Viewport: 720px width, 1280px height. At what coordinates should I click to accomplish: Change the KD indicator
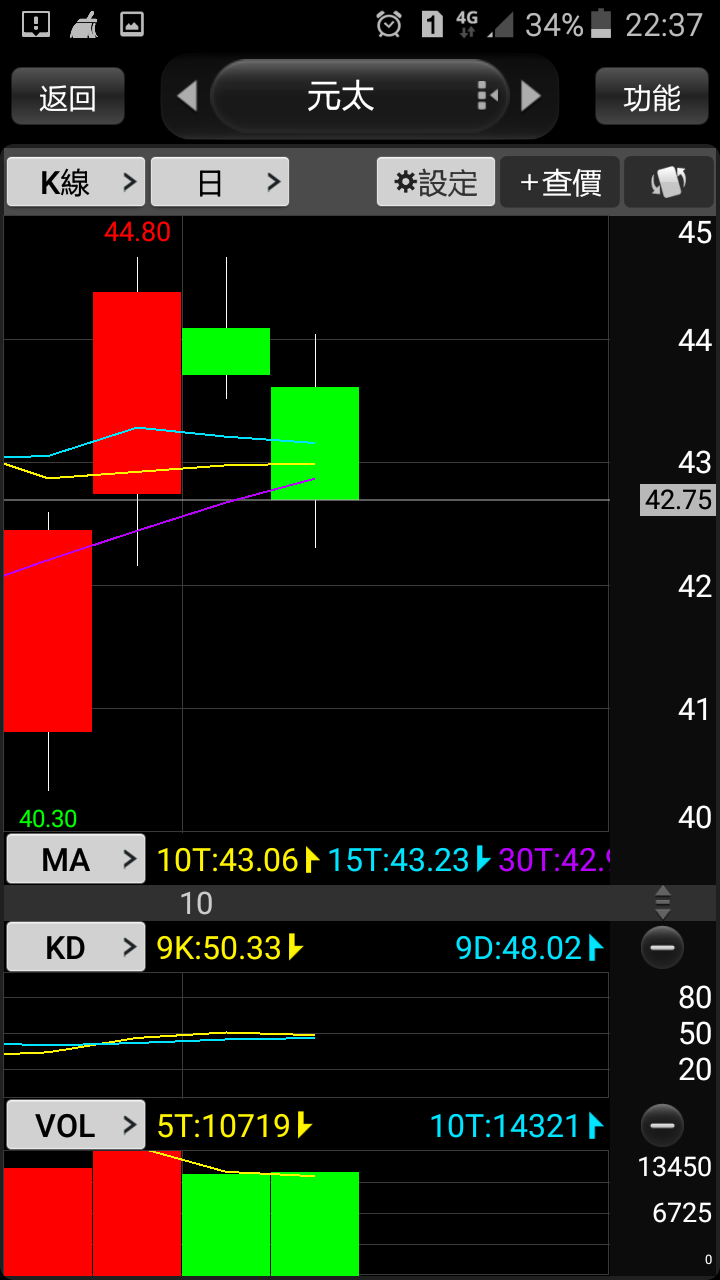coord(76,947)
